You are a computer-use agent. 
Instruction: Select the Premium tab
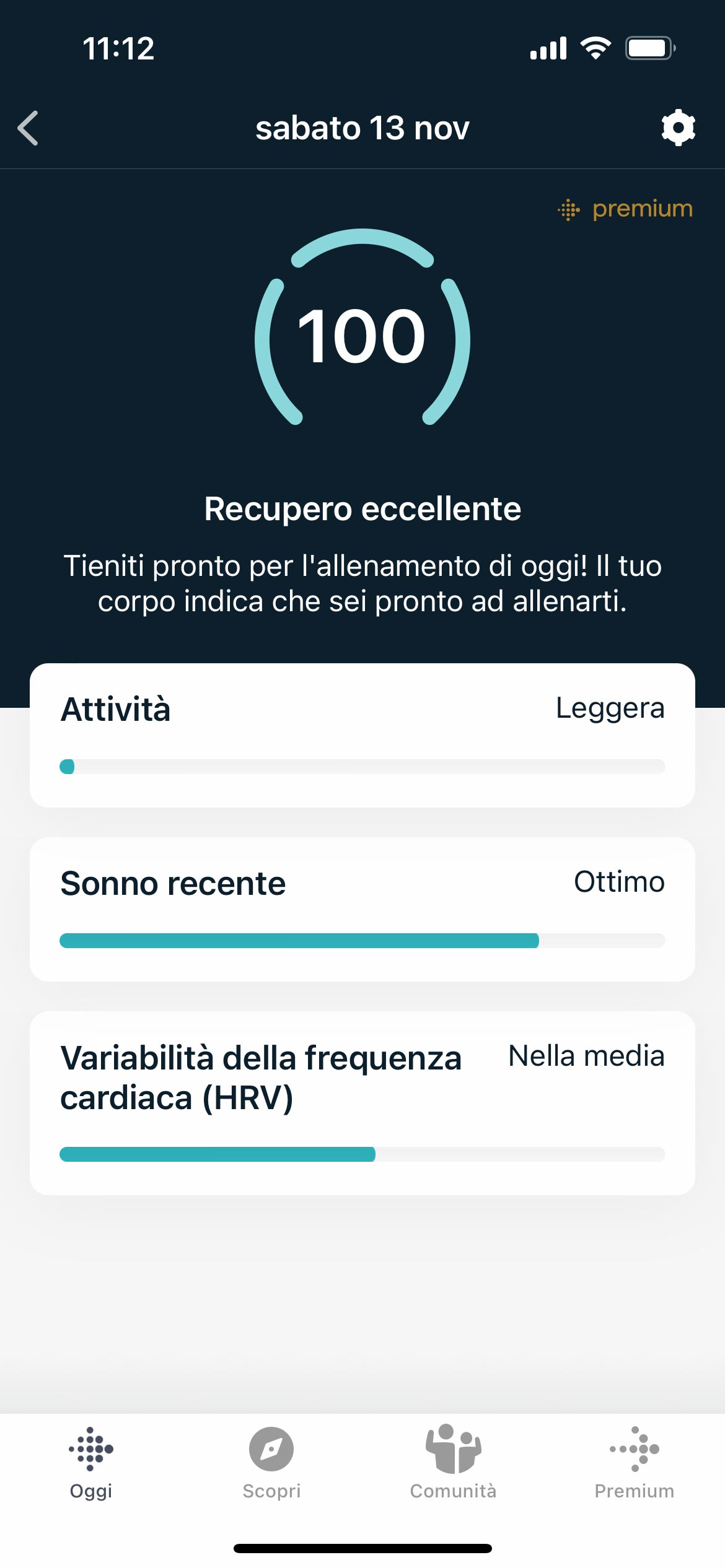coord(635,1463)
